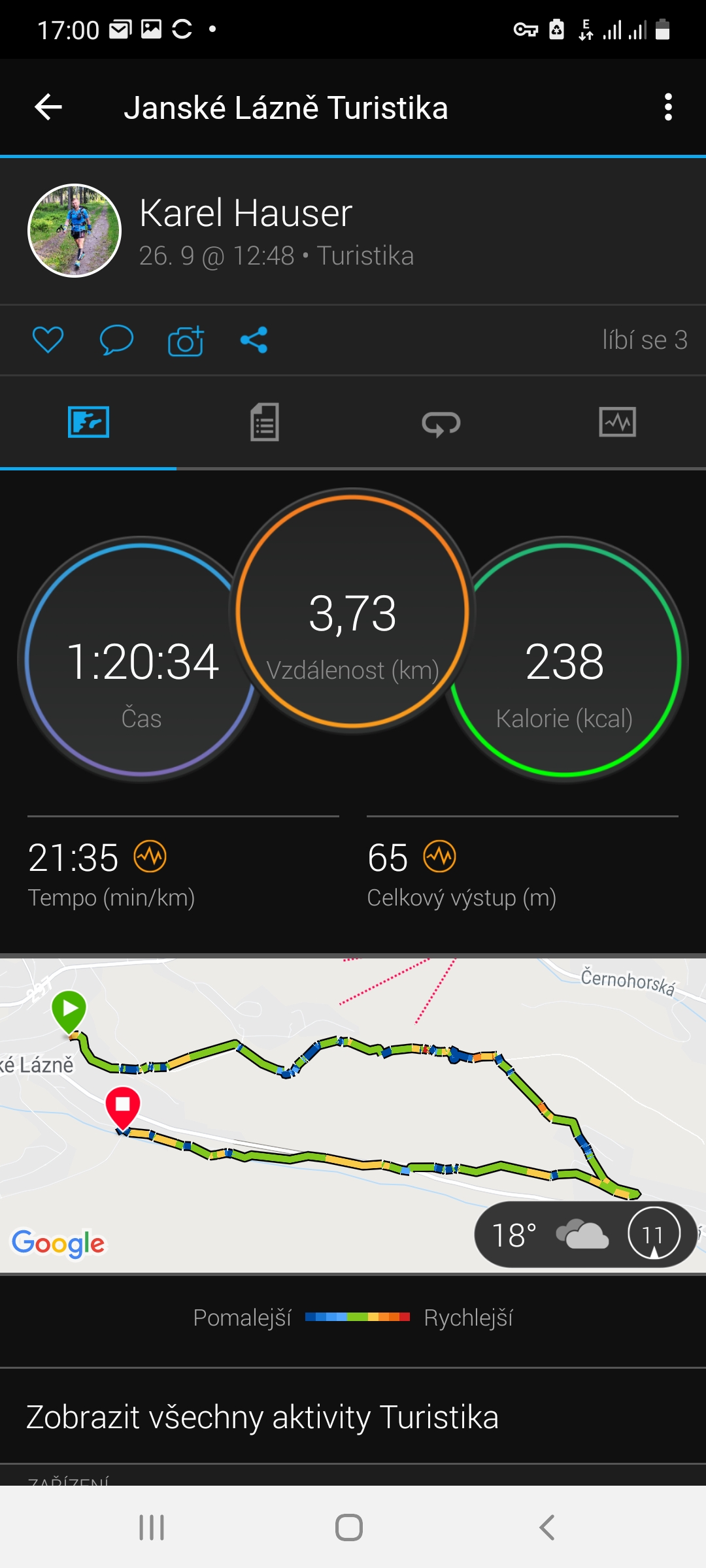Switch to the details list tab
This screenshot has height=1568, width=706.
click(265, 422)
